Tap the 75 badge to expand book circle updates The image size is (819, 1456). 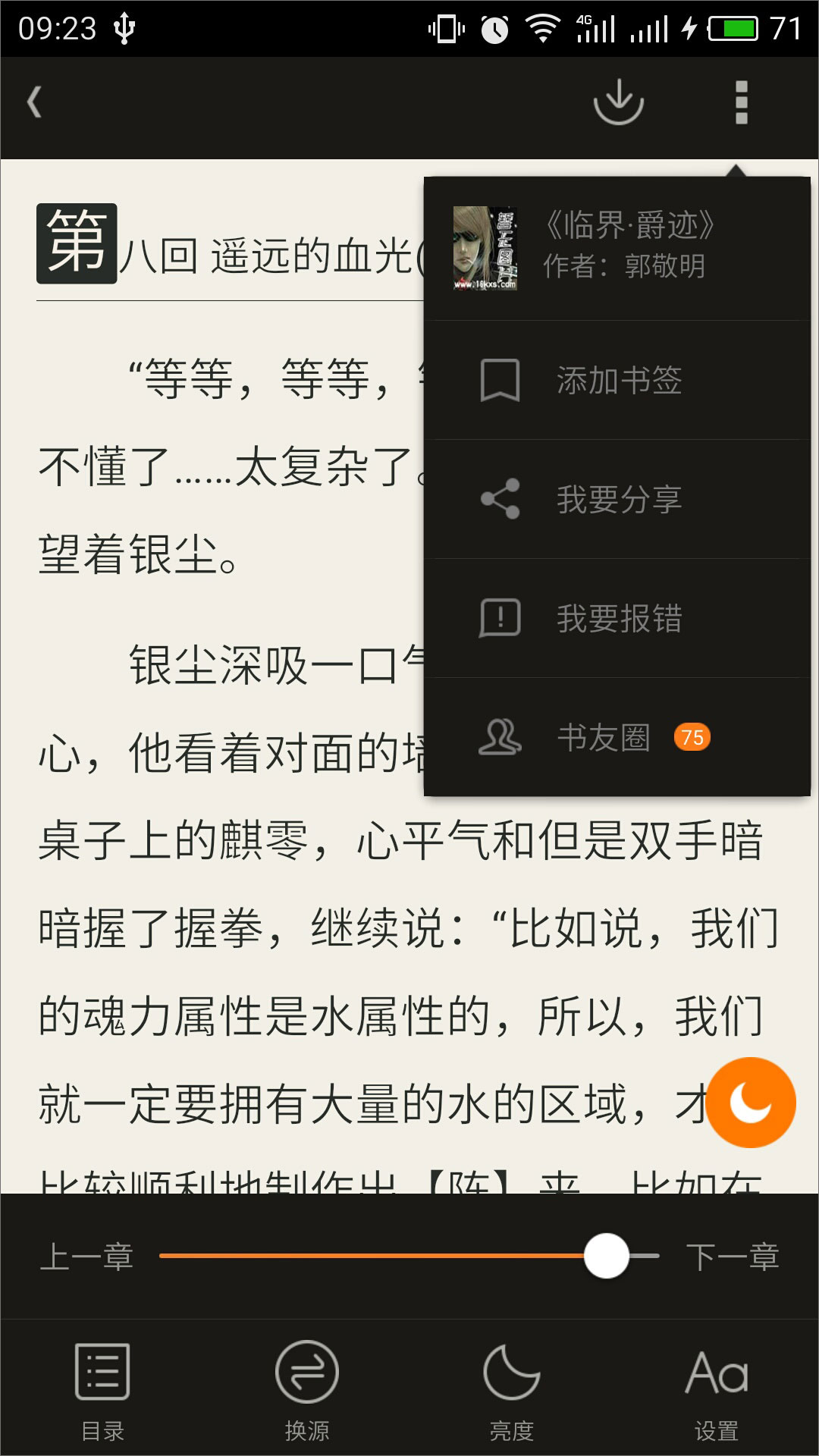(692, 736)
